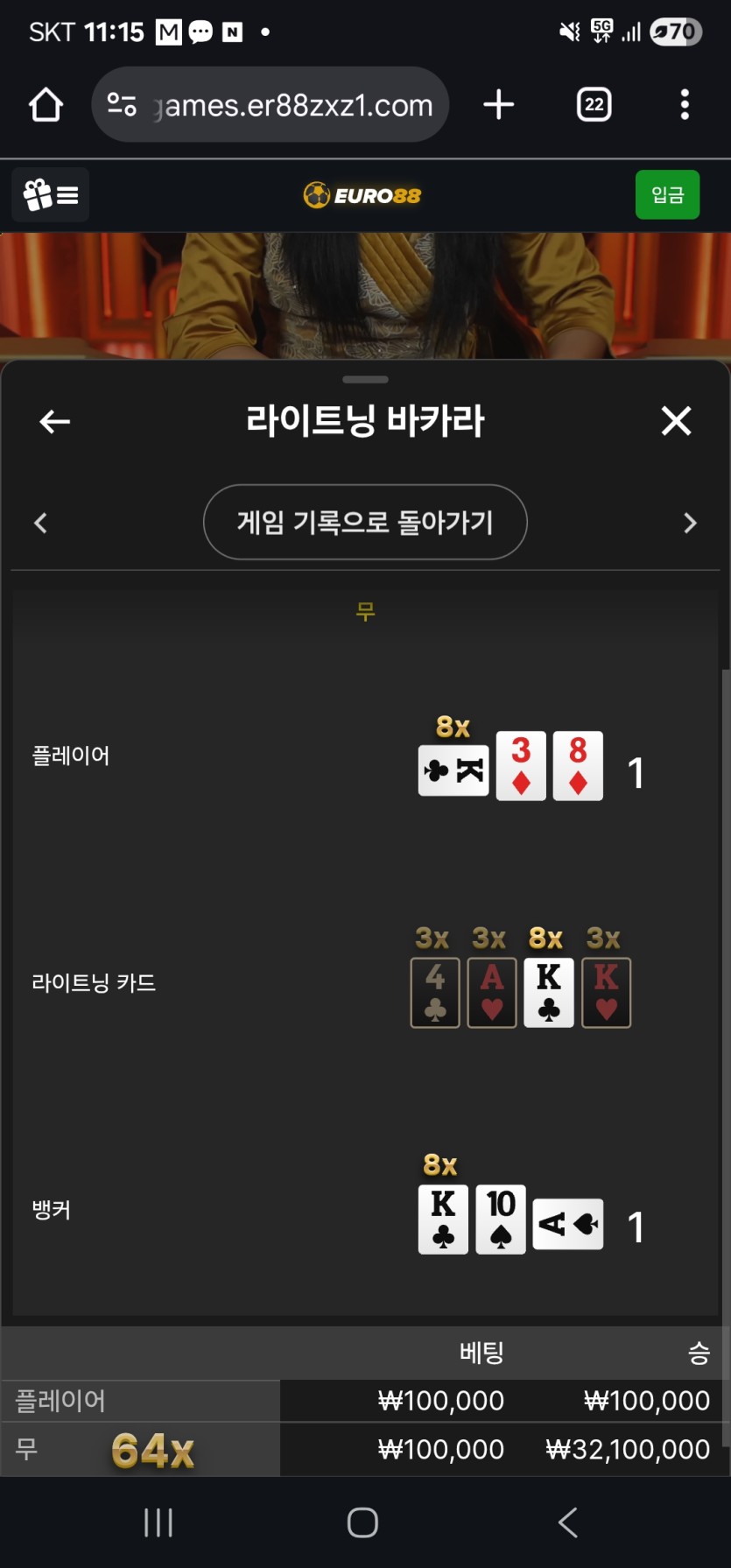Tap the system back button
This screenshot has height=1568, width=731.
click(568, 1522)
